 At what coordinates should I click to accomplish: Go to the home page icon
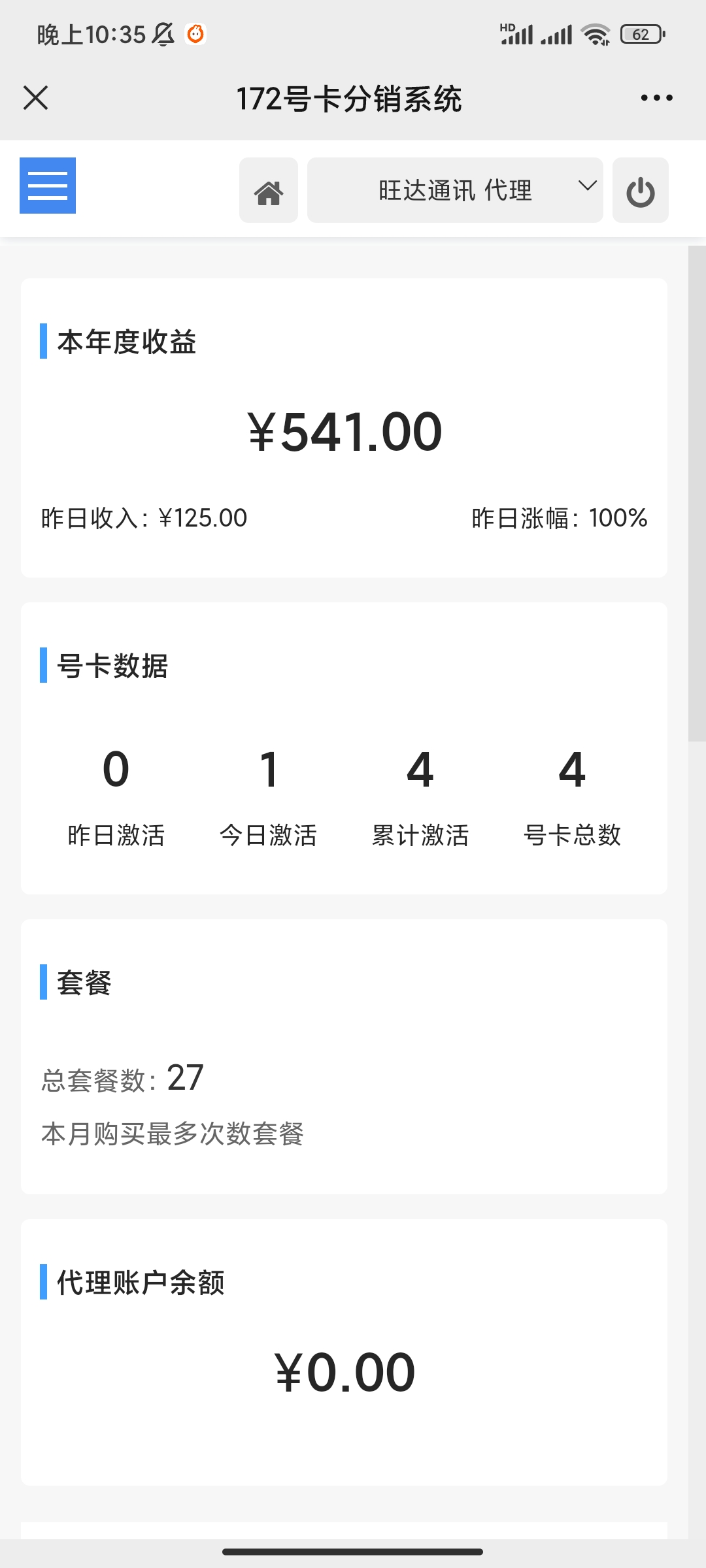(269, 190)
